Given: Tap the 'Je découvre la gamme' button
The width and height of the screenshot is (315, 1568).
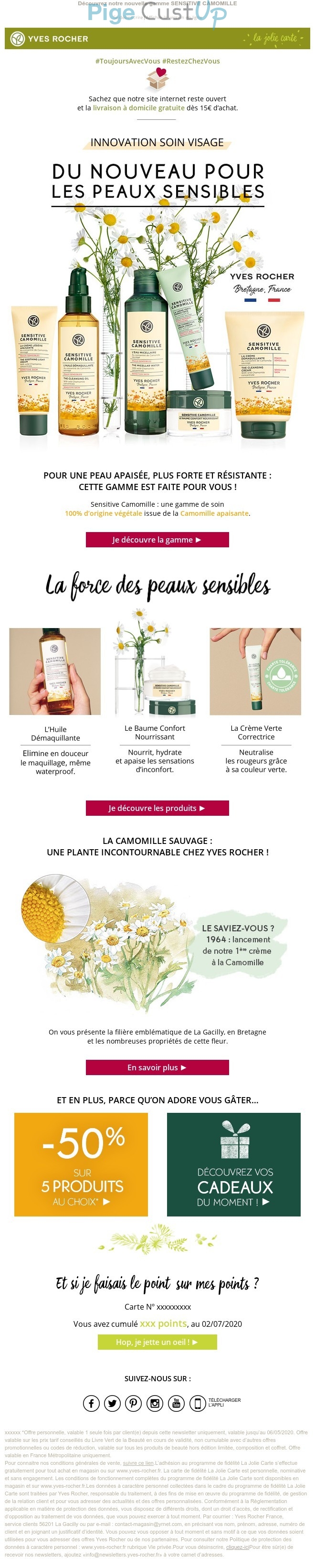Looking at the screenshot, I should pos(157,539).
